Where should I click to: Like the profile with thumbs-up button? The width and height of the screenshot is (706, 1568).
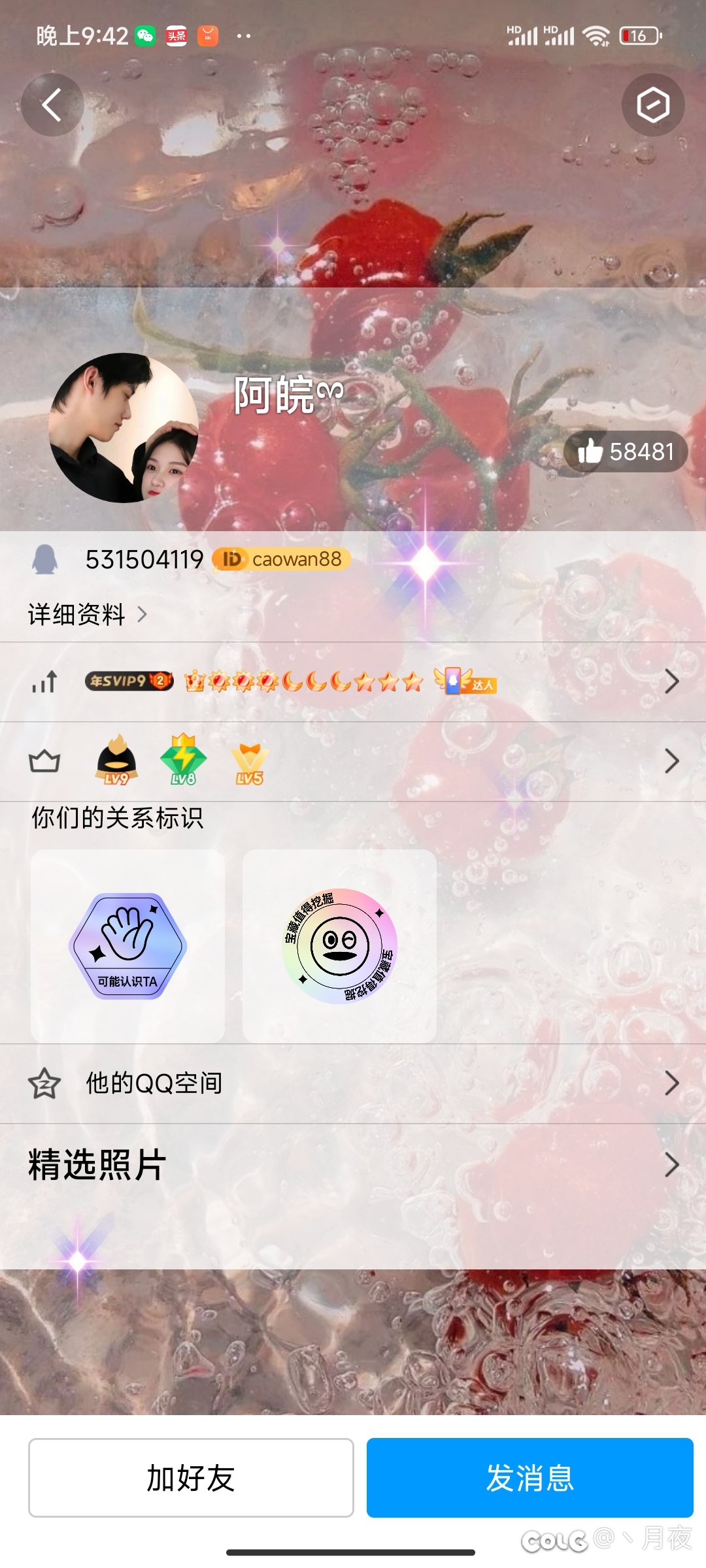[x=625, y=451]
